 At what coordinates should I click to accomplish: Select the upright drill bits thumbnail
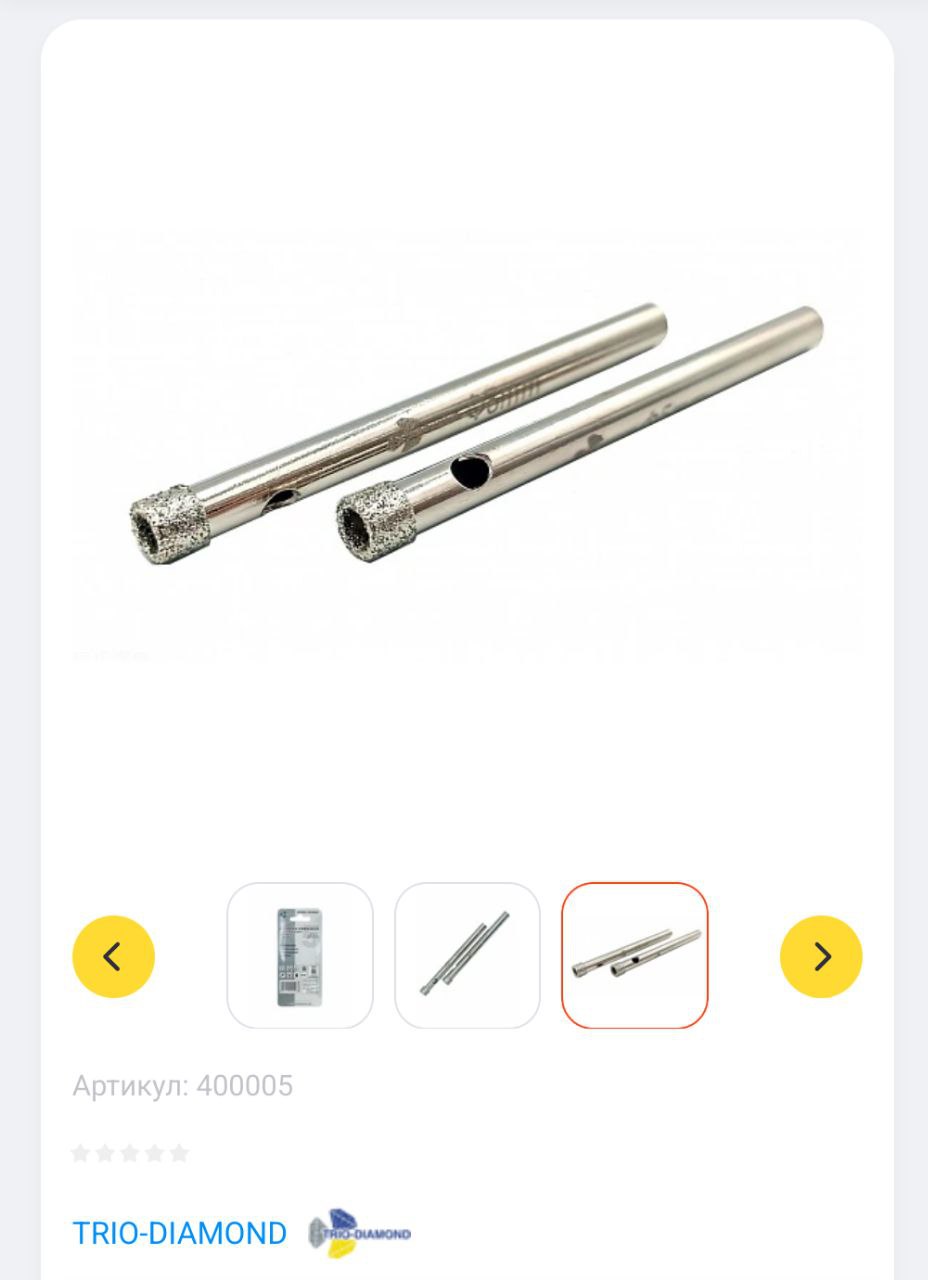[467, 956]
